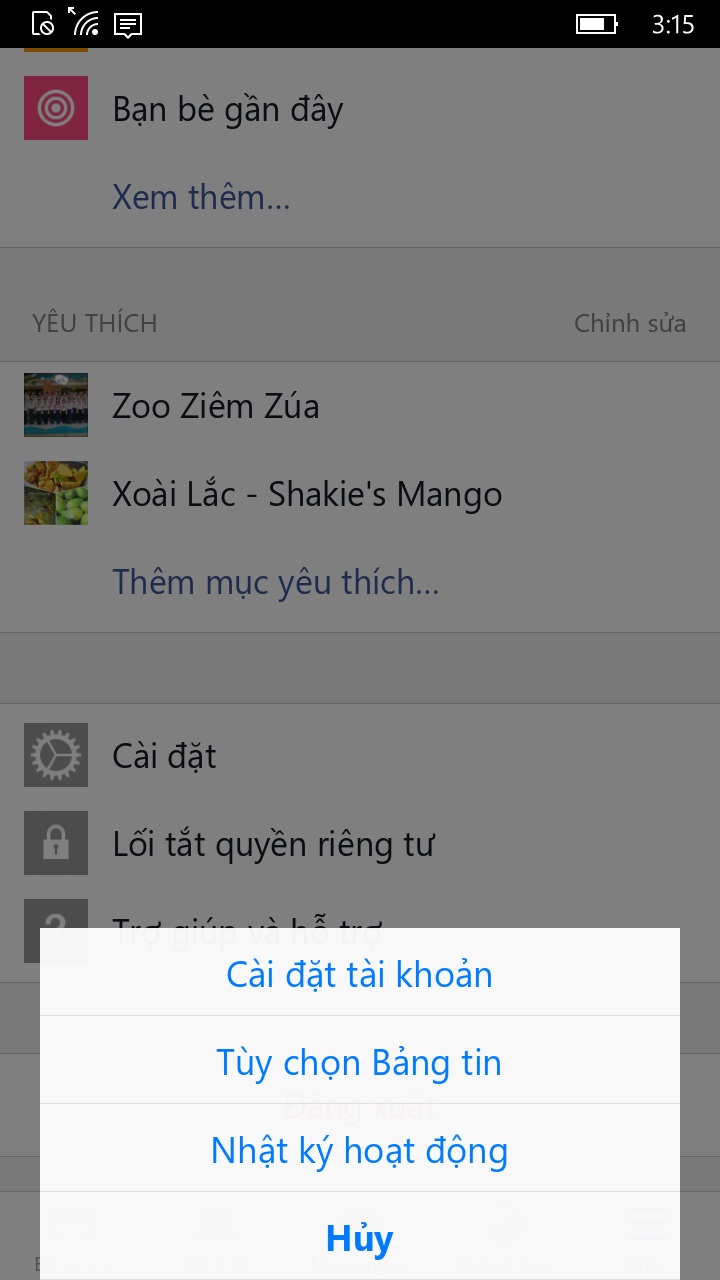Viewport: 720px width, 1280px height.
Task: Open Nhật ký hoạt động
Action: pos(360,1149)
